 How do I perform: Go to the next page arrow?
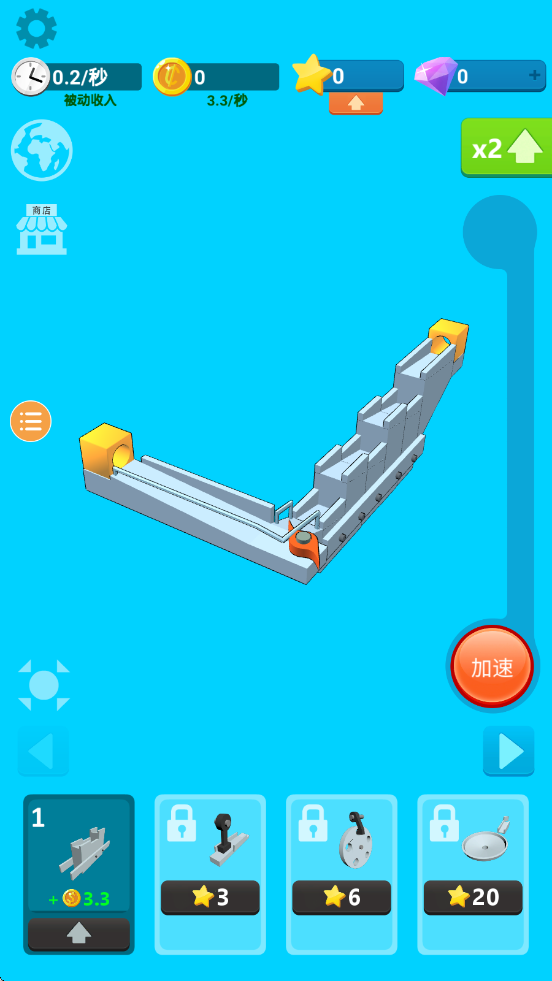coord(508,751)
